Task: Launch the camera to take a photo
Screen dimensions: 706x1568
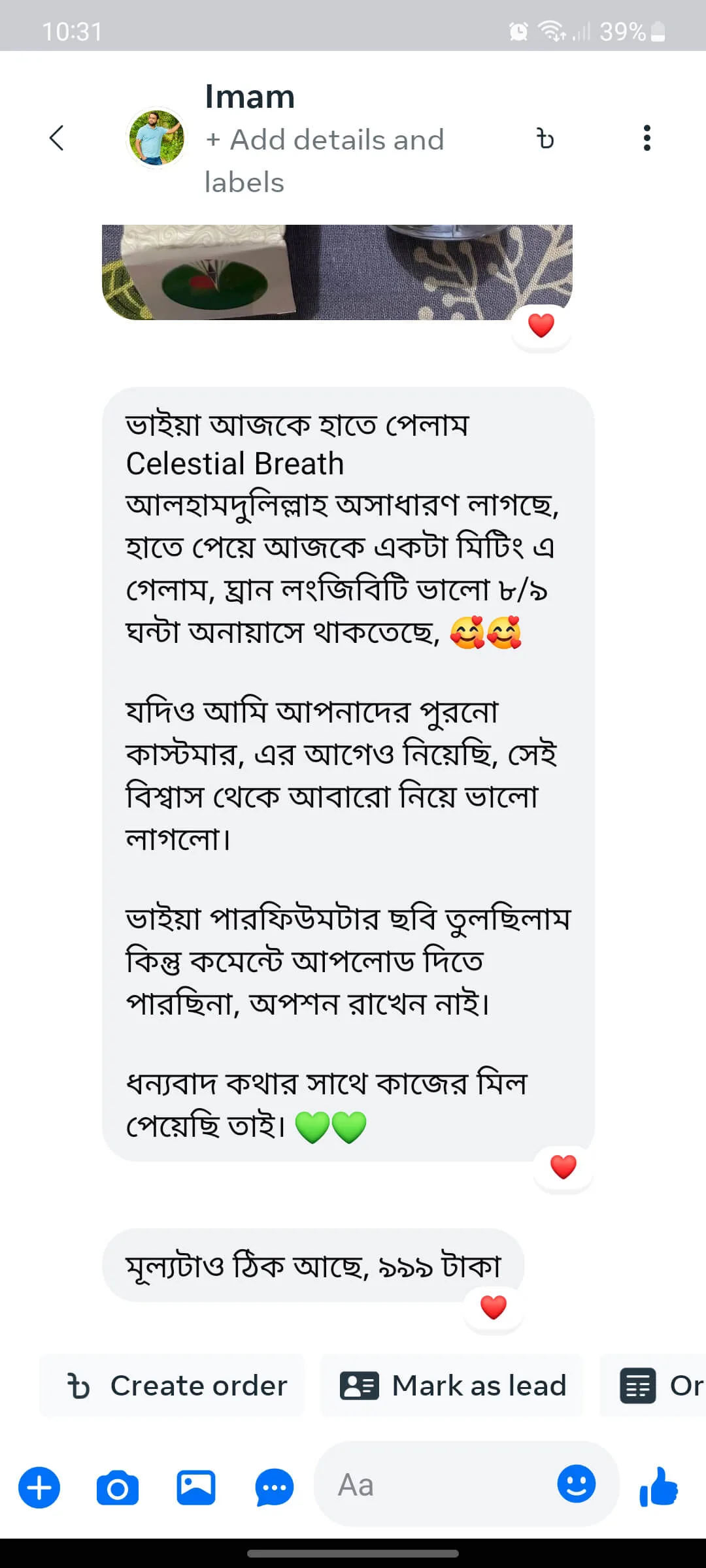Action: click(x=118, y=1488)
